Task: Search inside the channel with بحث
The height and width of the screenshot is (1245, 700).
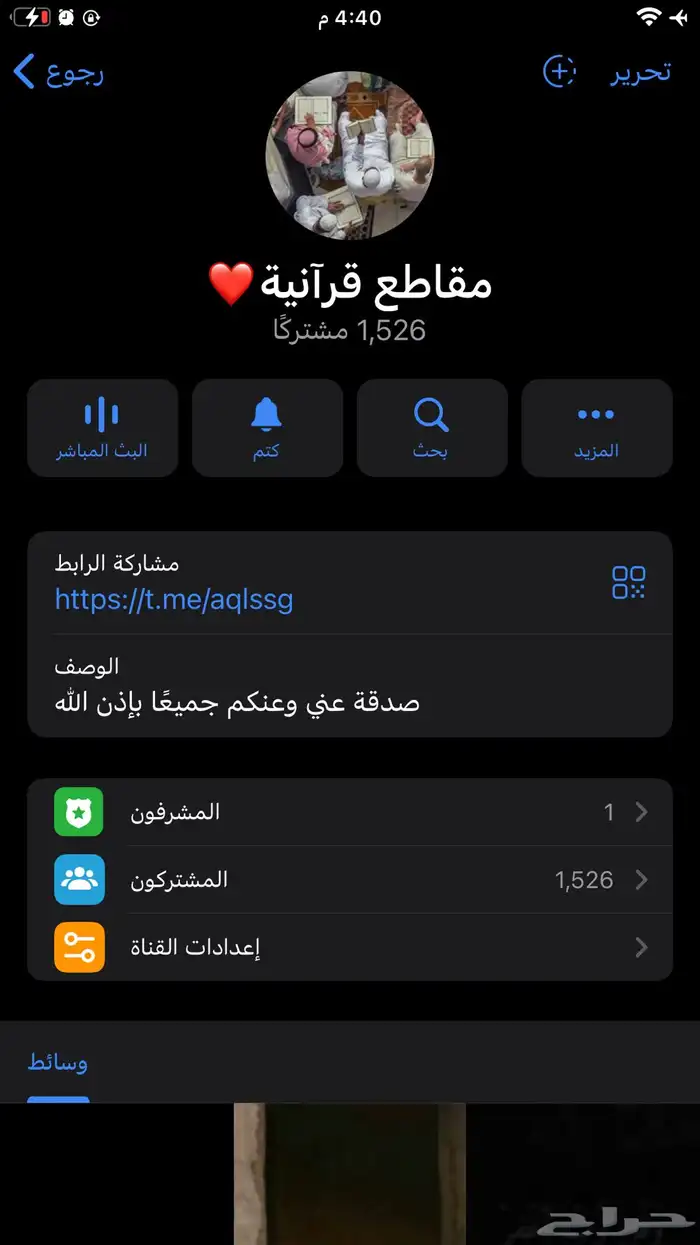Action: coord(432,428)
